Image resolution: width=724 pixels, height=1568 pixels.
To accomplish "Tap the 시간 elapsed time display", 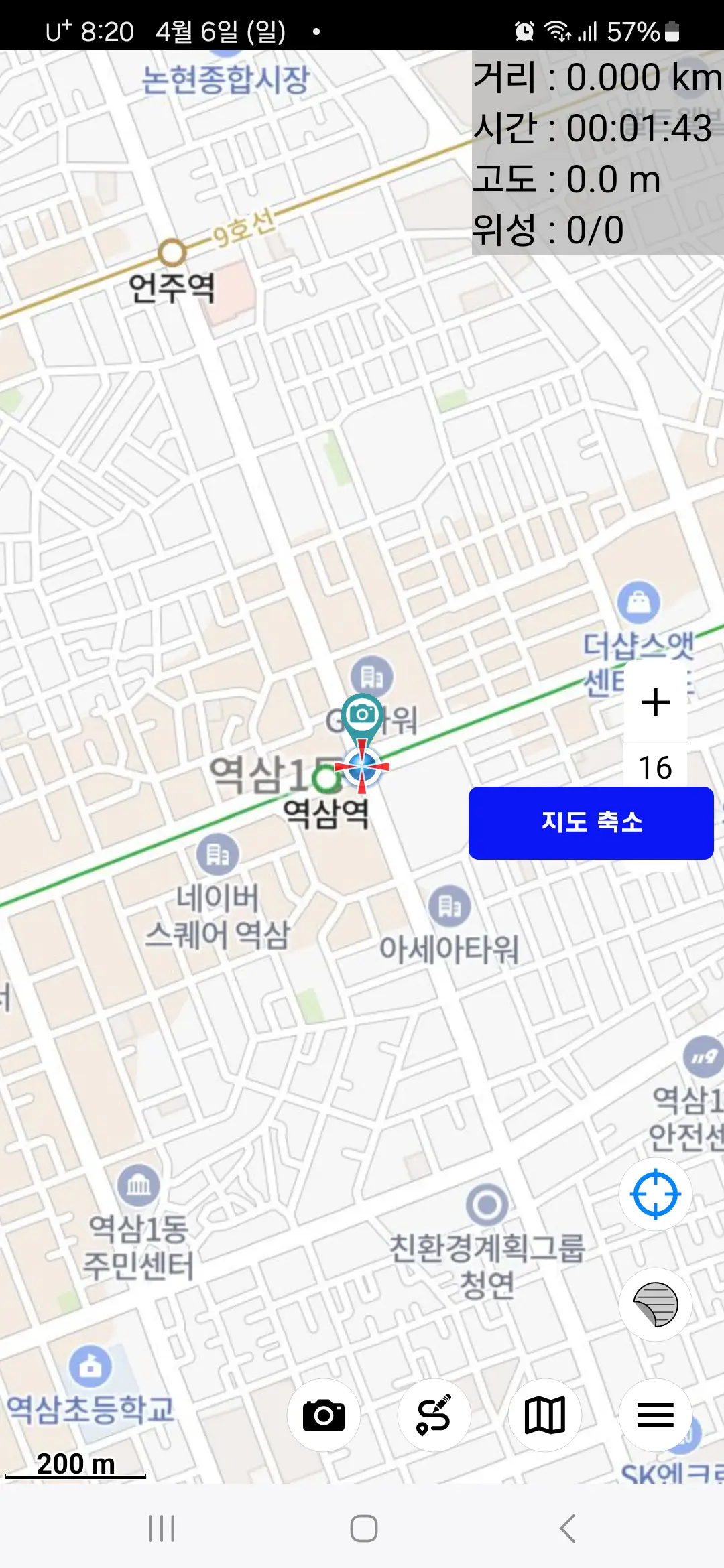I will (x=593, y=129).
